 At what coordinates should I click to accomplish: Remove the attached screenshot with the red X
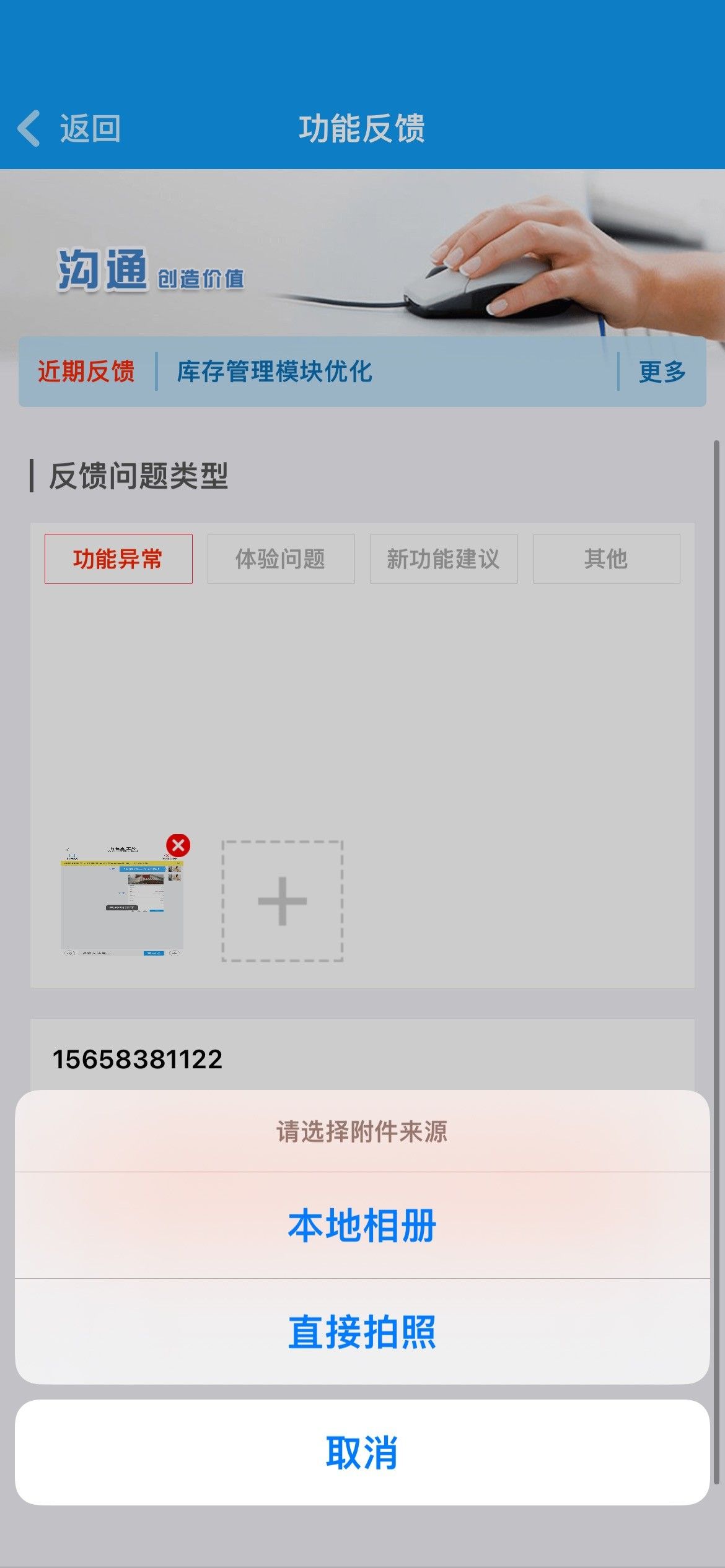(x=178, y=845)
